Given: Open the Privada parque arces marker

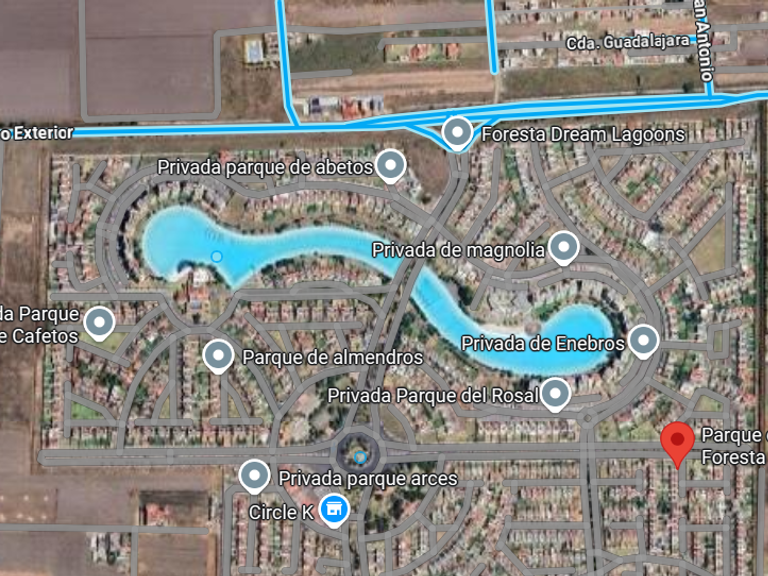Looking at the screenshot, I should (255, 477).
